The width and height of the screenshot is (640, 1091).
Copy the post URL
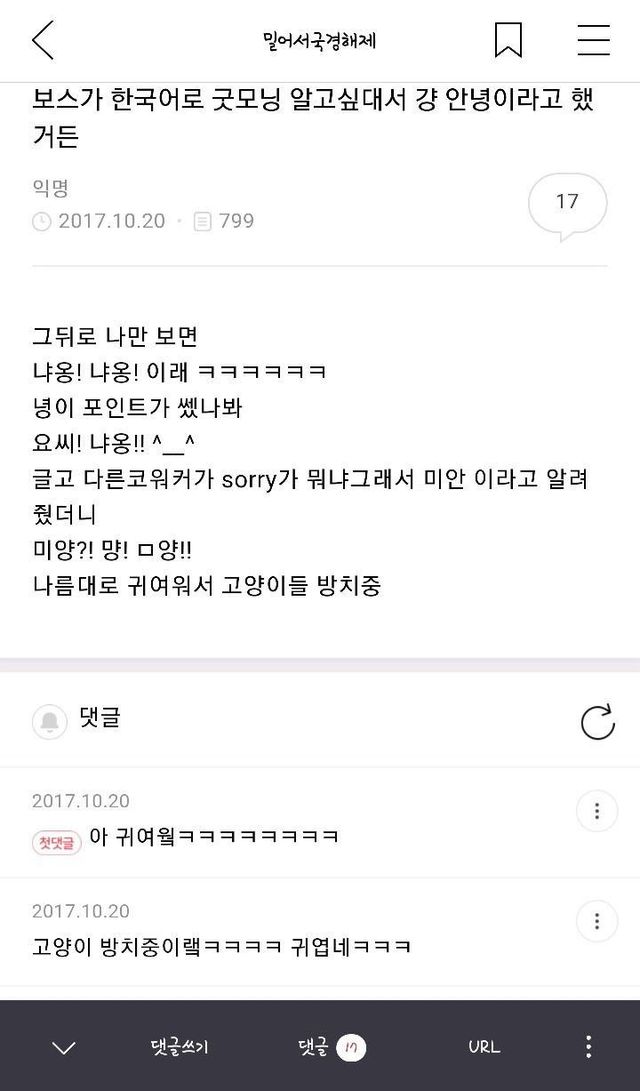[484, 1046]
